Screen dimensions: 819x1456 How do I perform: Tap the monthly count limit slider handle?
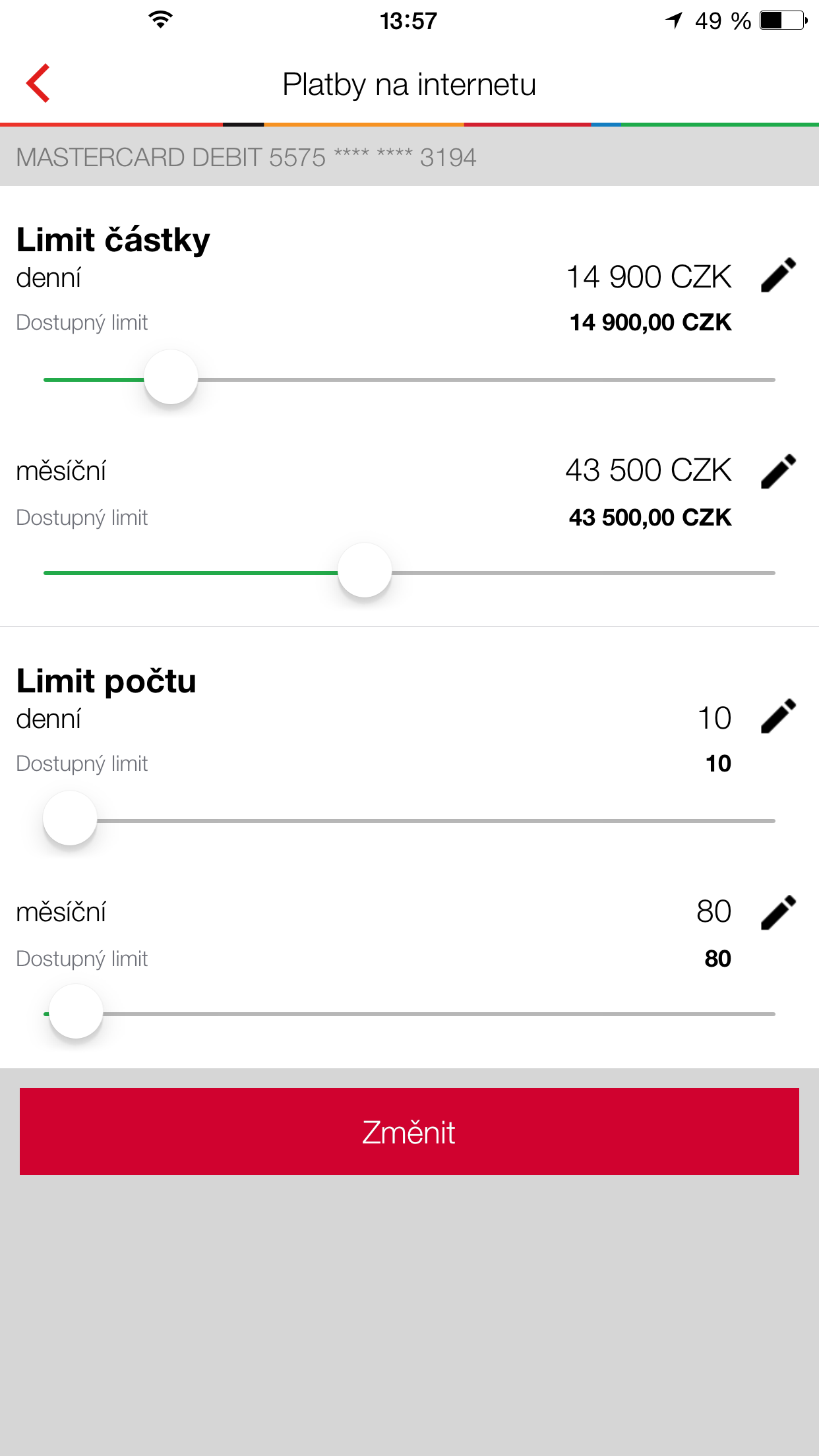[x=76, y=1012]
